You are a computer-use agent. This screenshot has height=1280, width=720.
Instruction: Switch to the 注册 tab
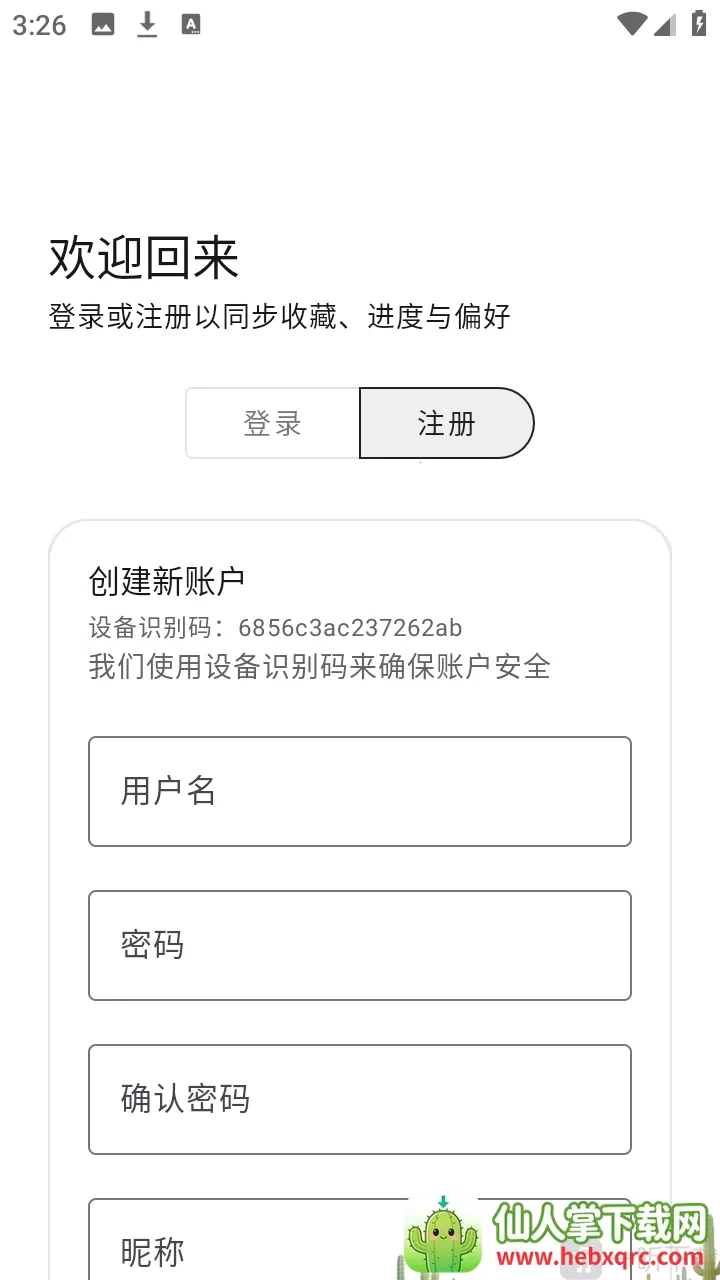pyautogui.click(x=446, y=422)
